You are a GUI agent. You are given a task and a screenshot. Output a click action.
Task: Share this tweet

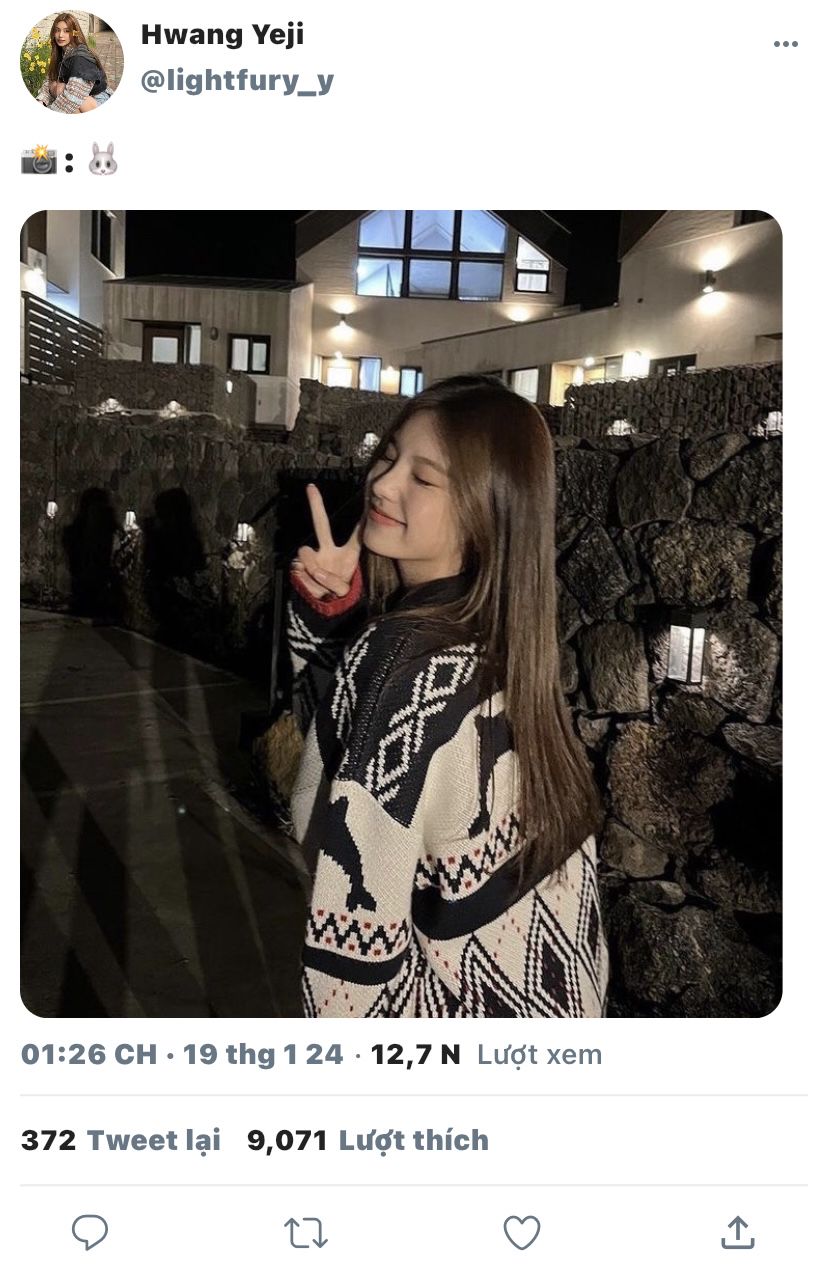[737, 1232]
